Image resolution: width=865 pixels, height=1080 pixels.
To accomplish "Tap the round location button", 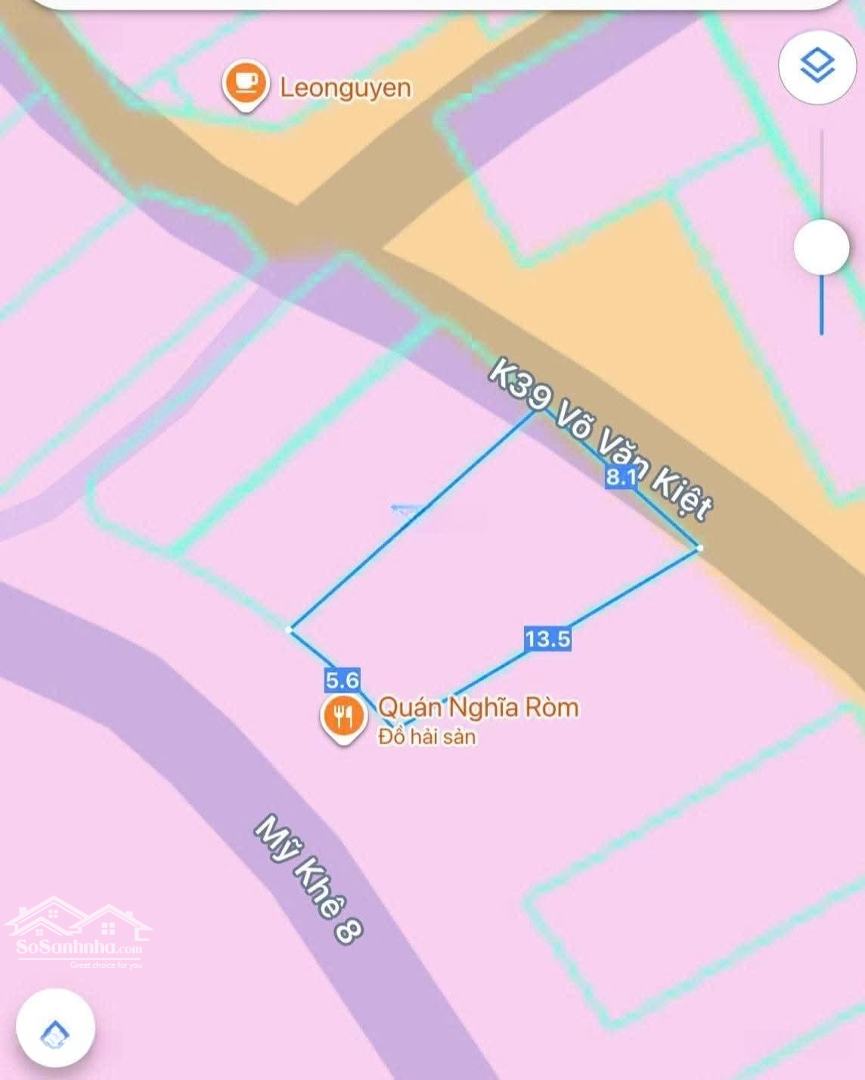I will click(x=55, y=1030).
